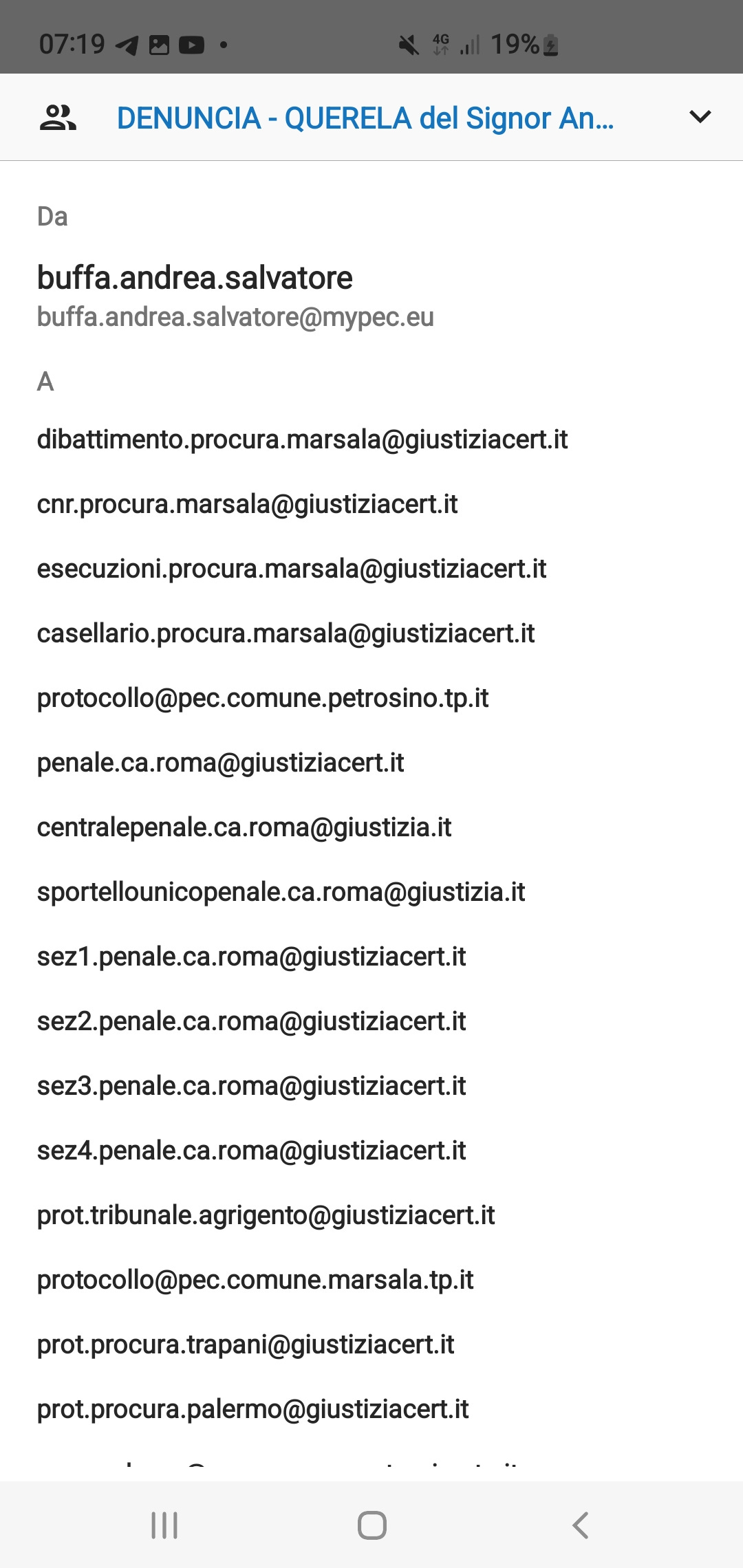Open recipient protocollo@pec.comune.petrosino.tp.it
Screen dimensions: 743x1568
pyautogui.click(x=263, y=698)
